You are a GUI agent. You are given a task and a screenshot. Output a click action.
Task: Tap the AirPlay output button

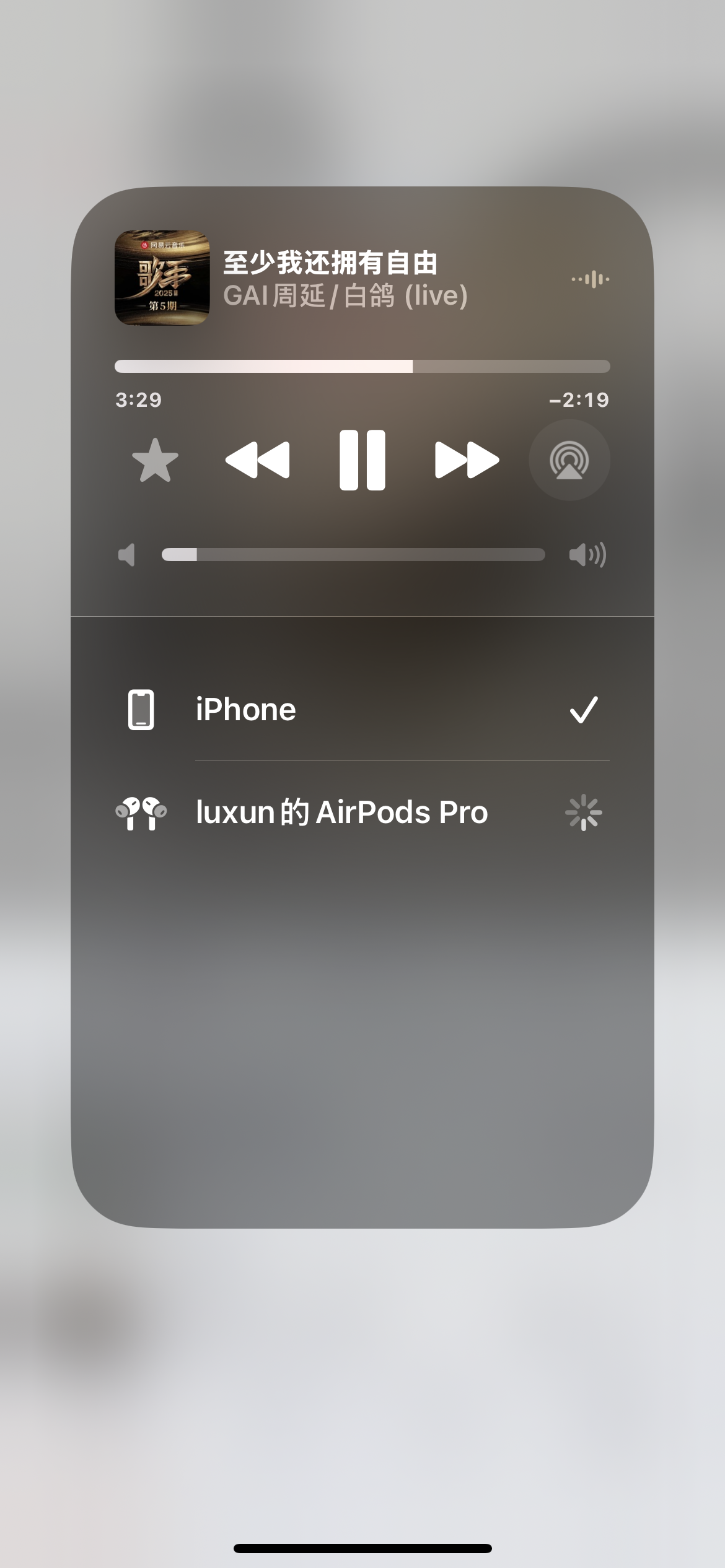(569, 460)
